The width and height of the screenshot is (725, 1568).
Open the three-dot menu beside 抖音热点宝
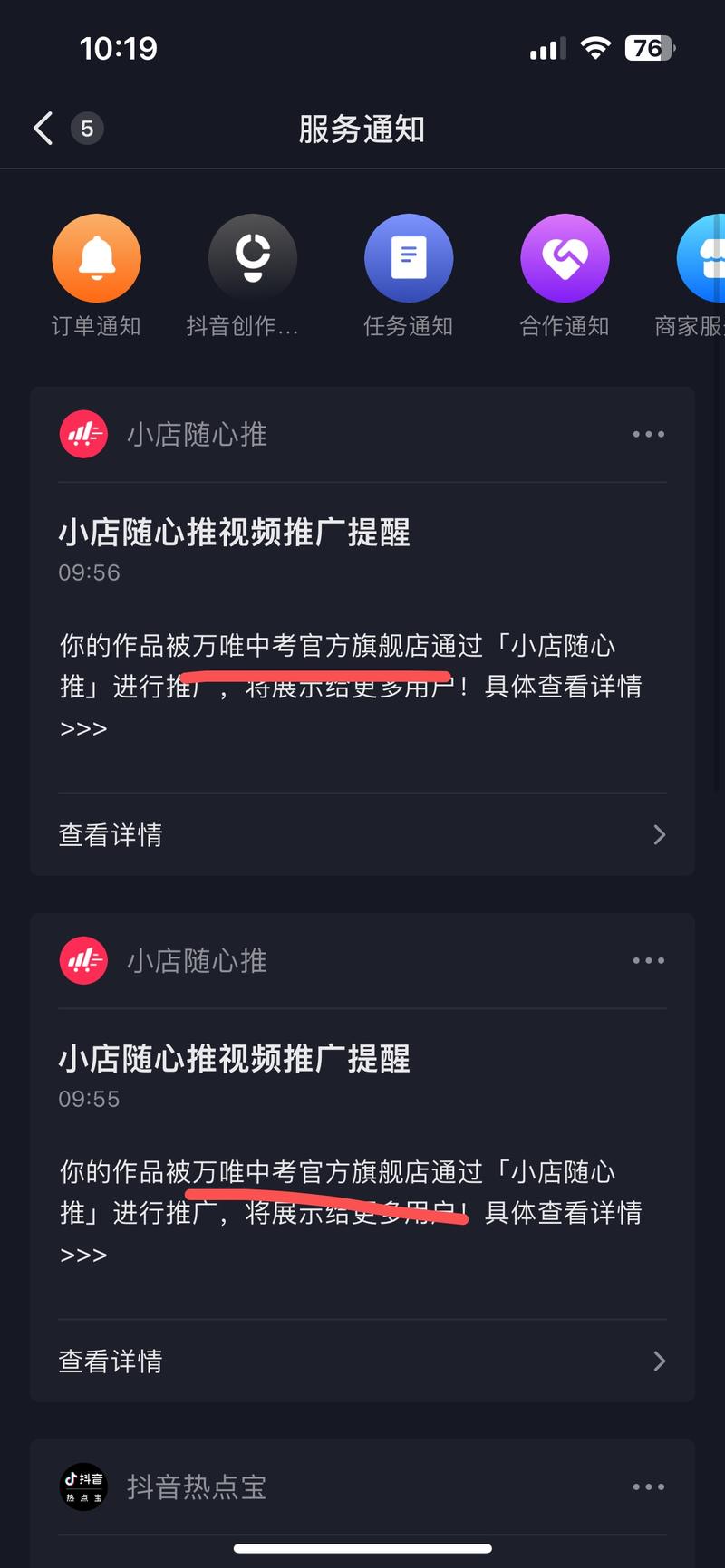click(x=648, y=1486)
